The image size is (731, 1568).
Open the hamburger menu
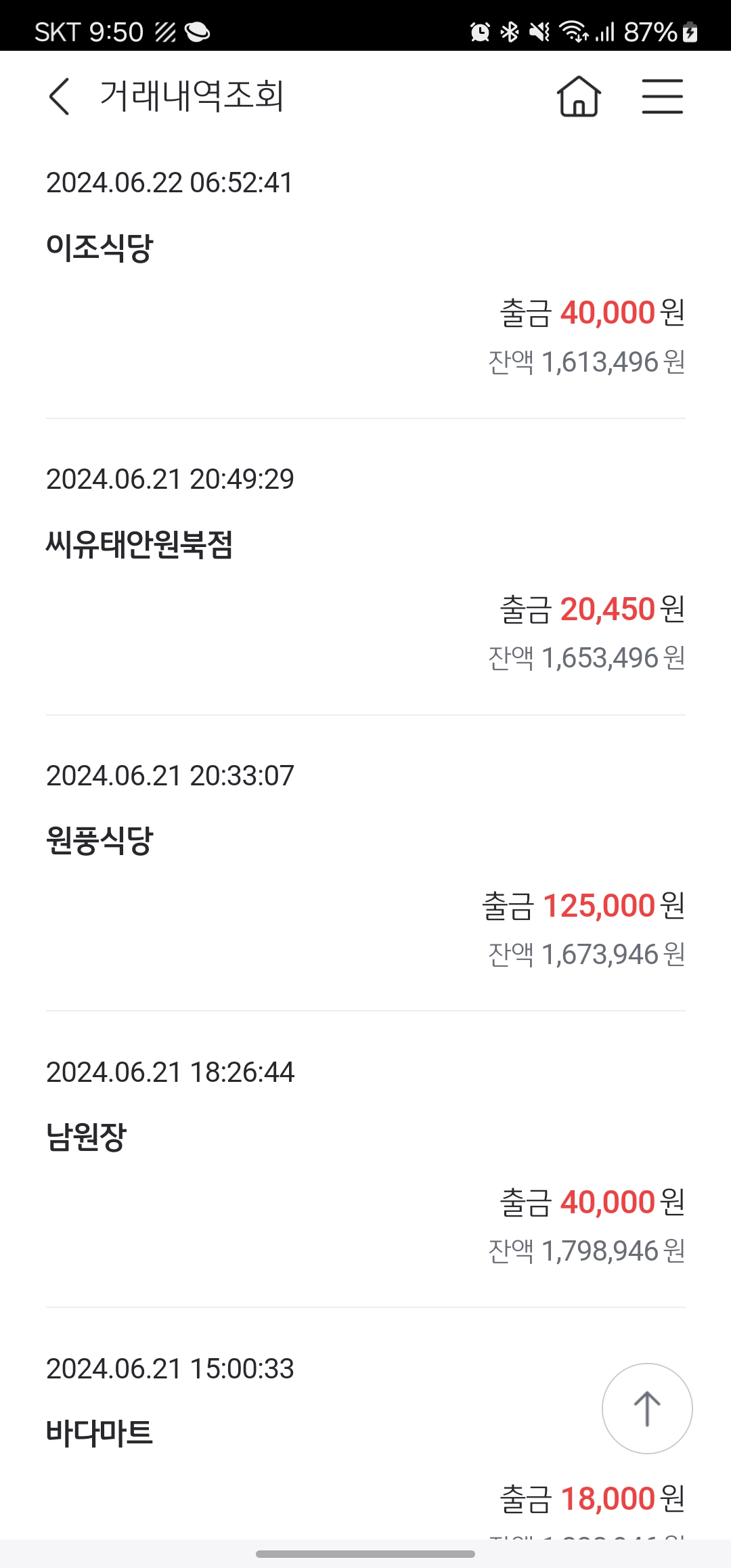pyautogui.click(x=662, y=96)
